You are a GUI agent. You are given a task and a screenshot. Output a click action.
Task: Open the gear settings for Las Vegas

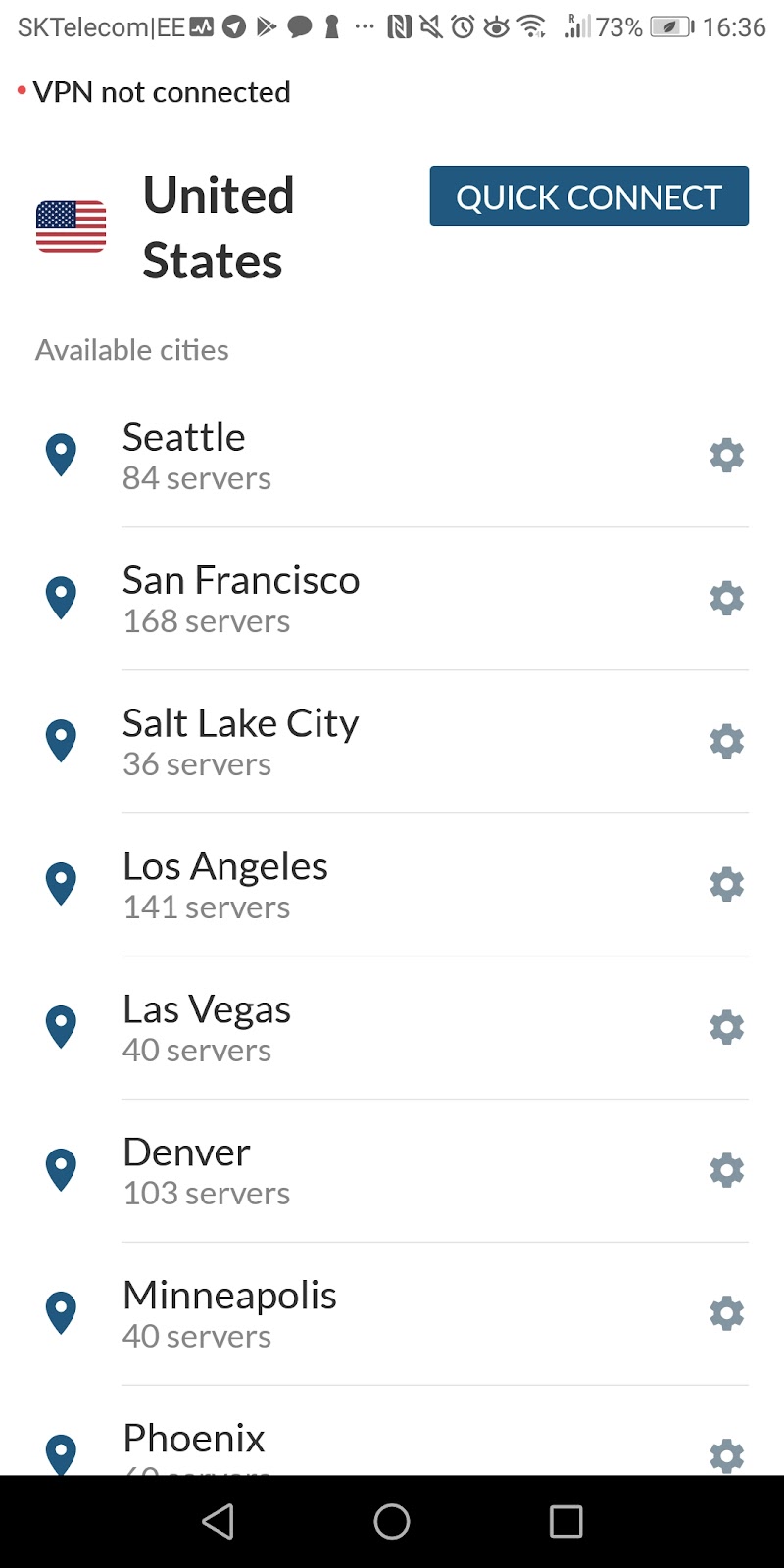[x=726, y=1028]
